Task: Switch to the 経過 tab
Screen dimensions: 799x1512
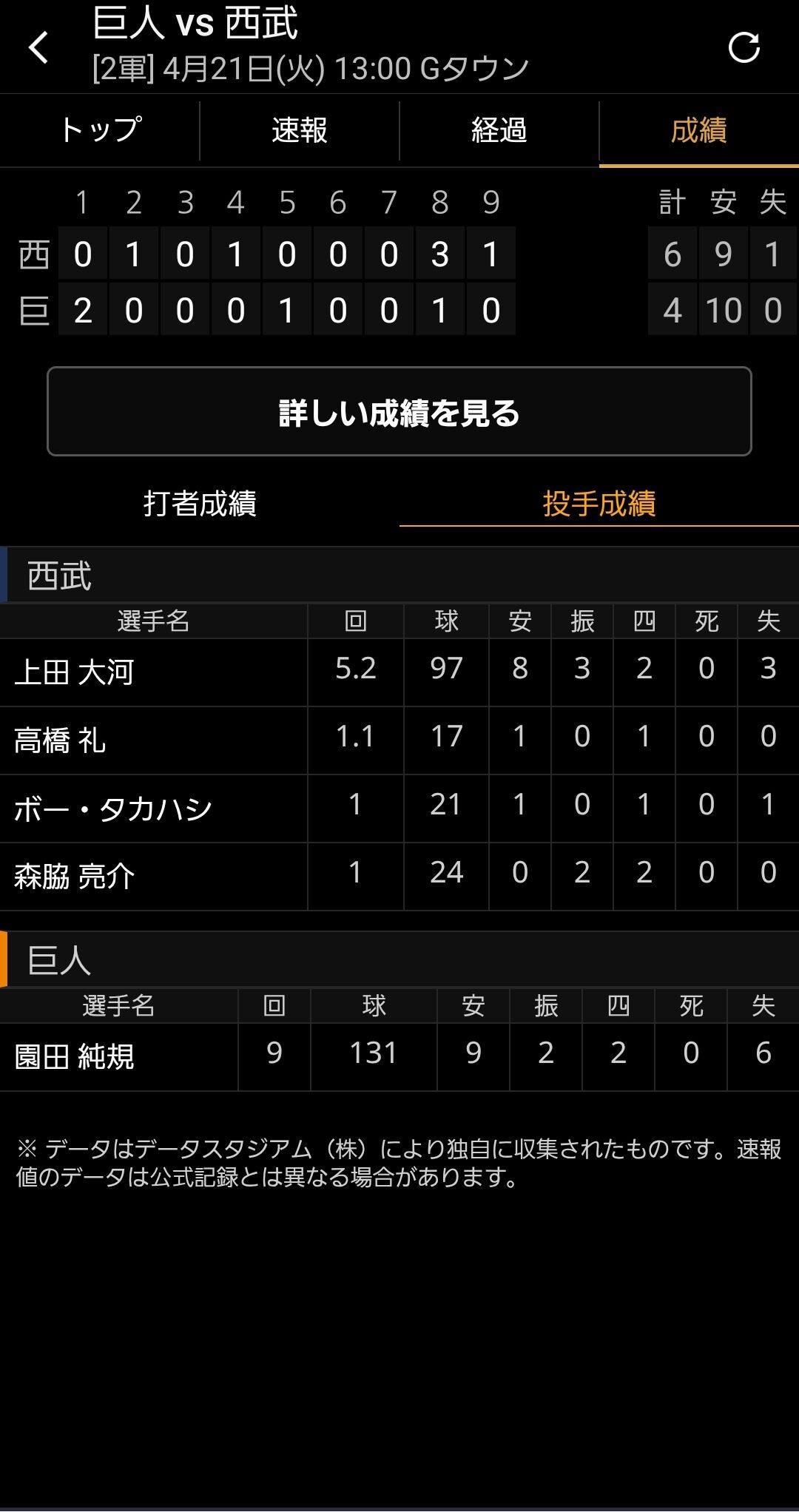Action: [x=499, y=130]
